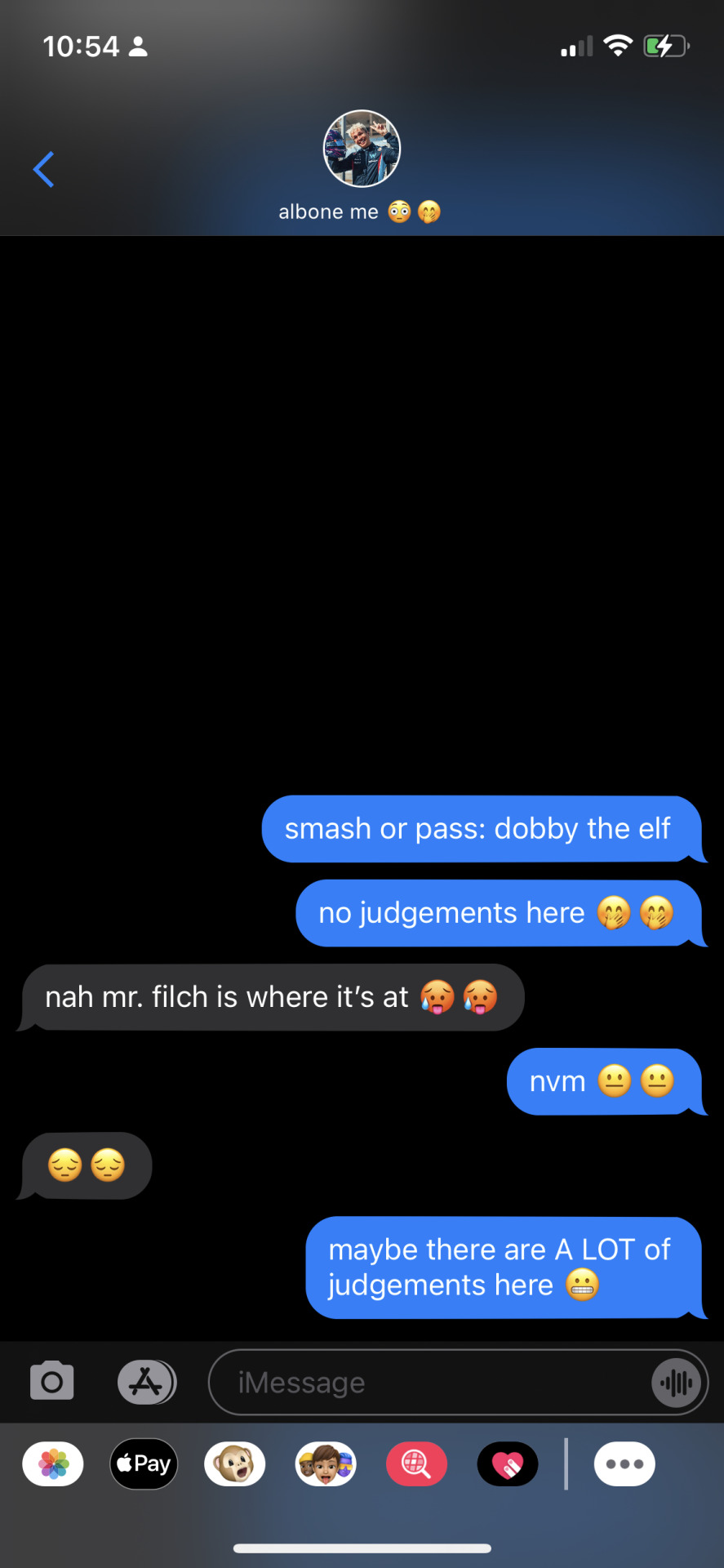The width and height of the screenshot is (724, 1568).
Task: Open the camera to take a photo
Action: [x=52, y=1382]
